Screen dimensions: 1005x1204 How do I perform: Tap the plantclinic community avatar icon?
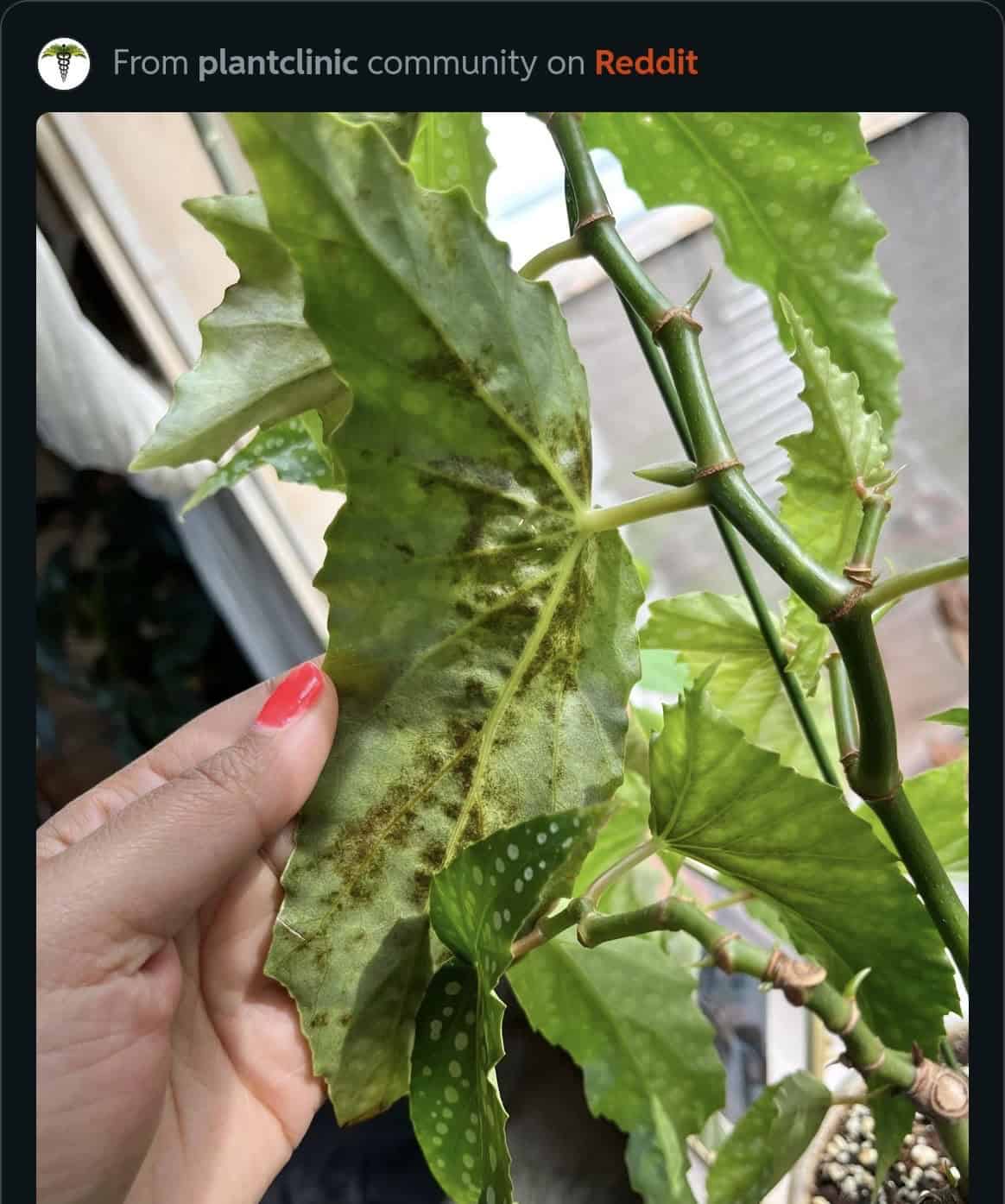point(64,63)
